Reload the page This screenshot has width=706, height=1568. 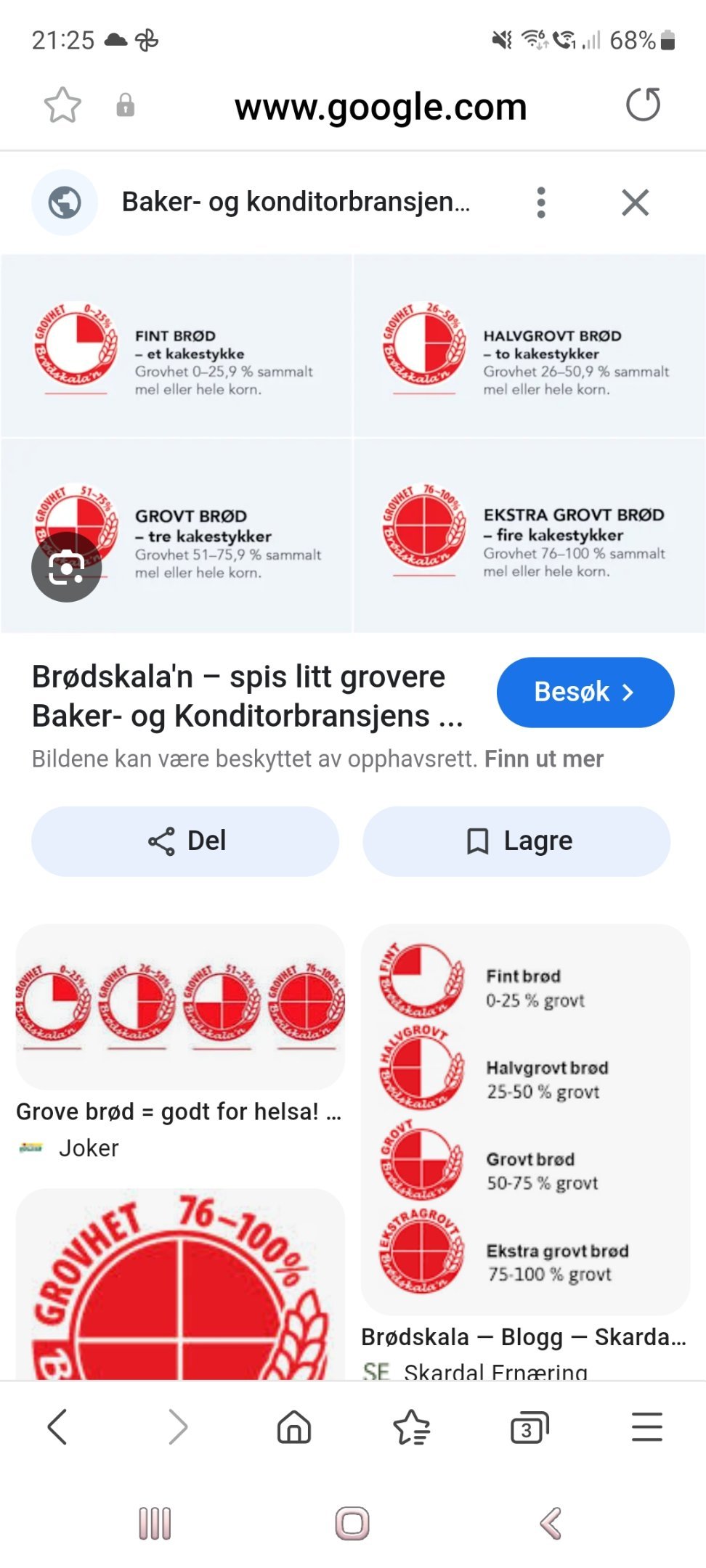point(643,105)
